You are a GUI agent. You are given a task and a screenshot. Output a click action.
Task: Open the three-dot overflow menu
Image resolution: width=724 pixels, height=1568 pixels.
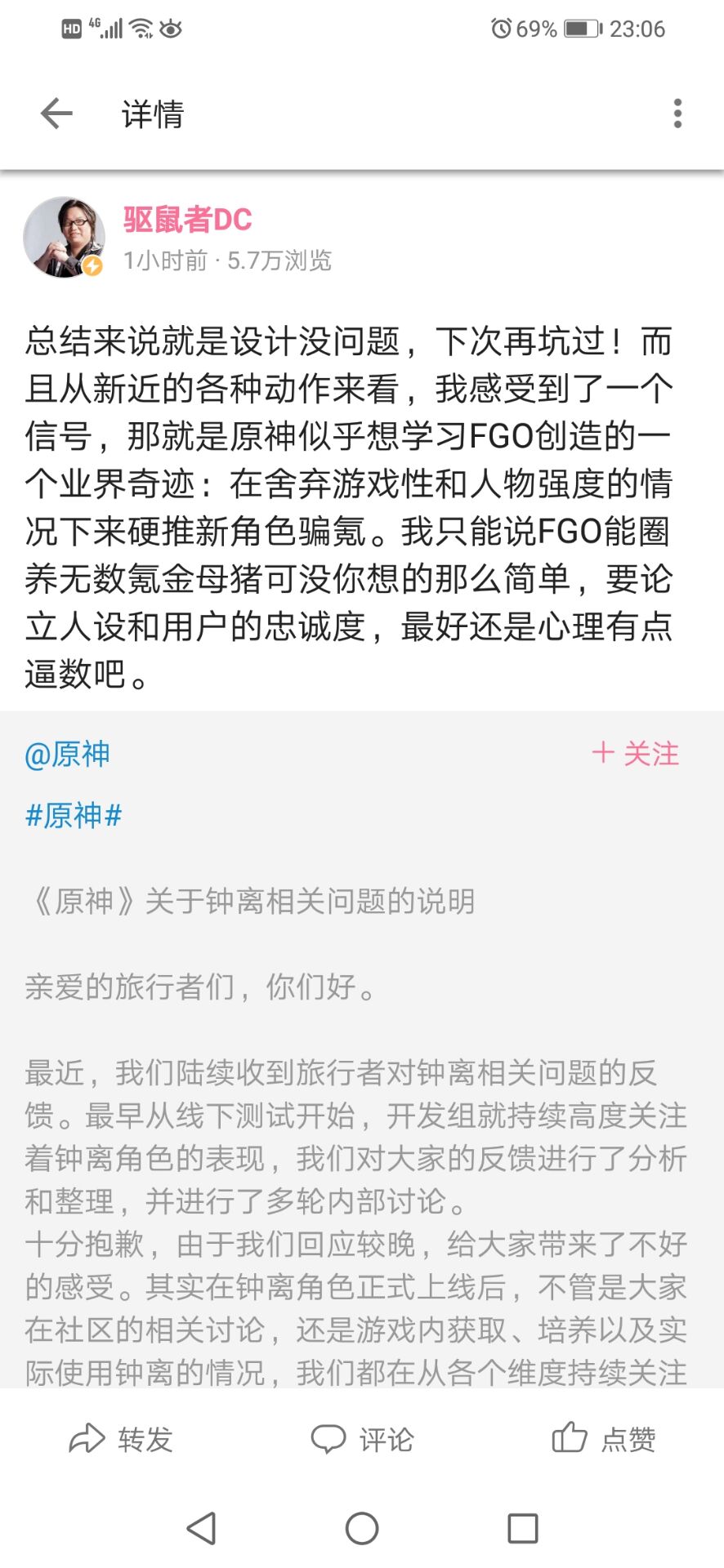[x=677, y=114]
